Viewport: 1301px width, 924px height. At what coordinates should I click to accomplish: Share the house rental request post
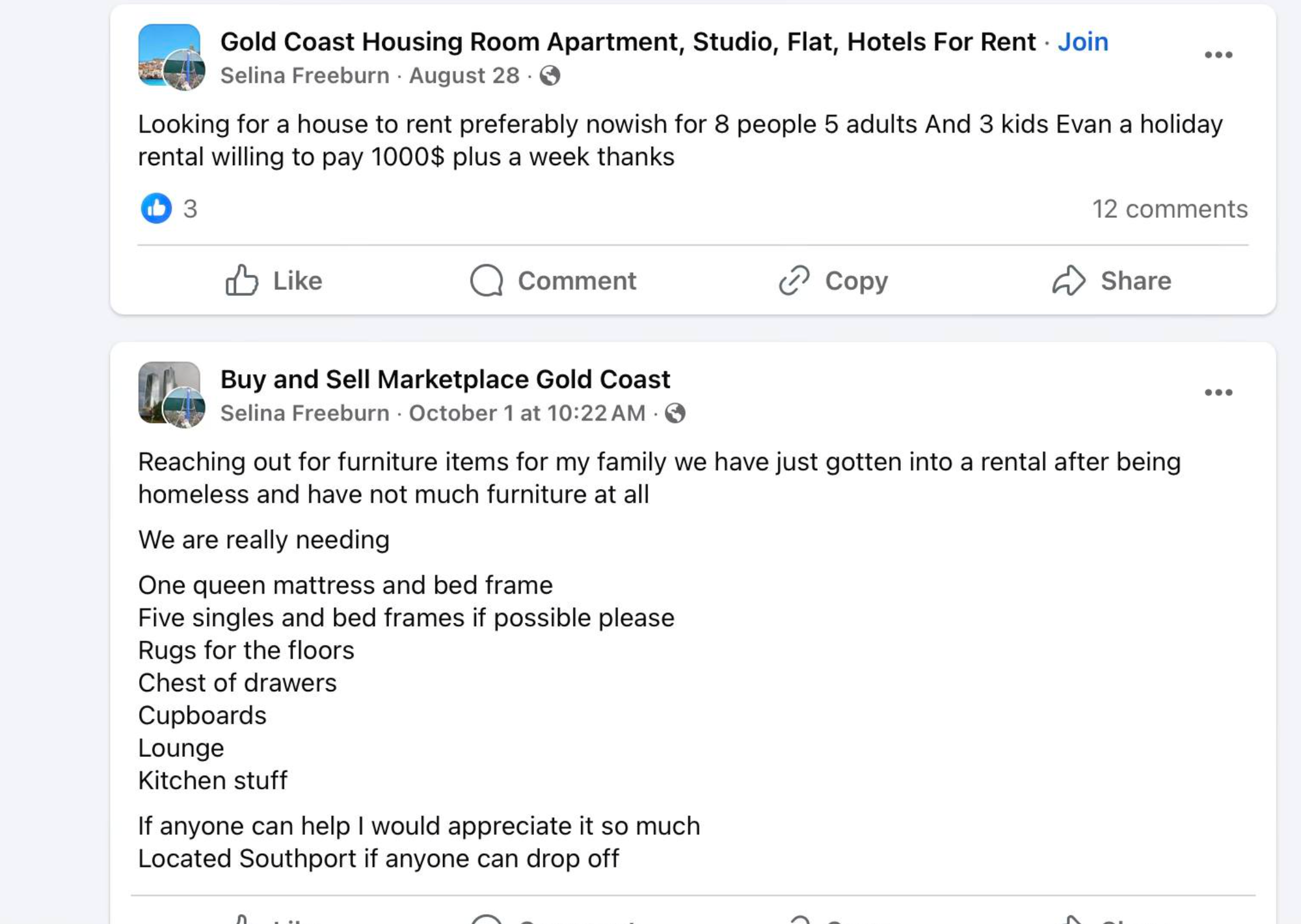1112,280
